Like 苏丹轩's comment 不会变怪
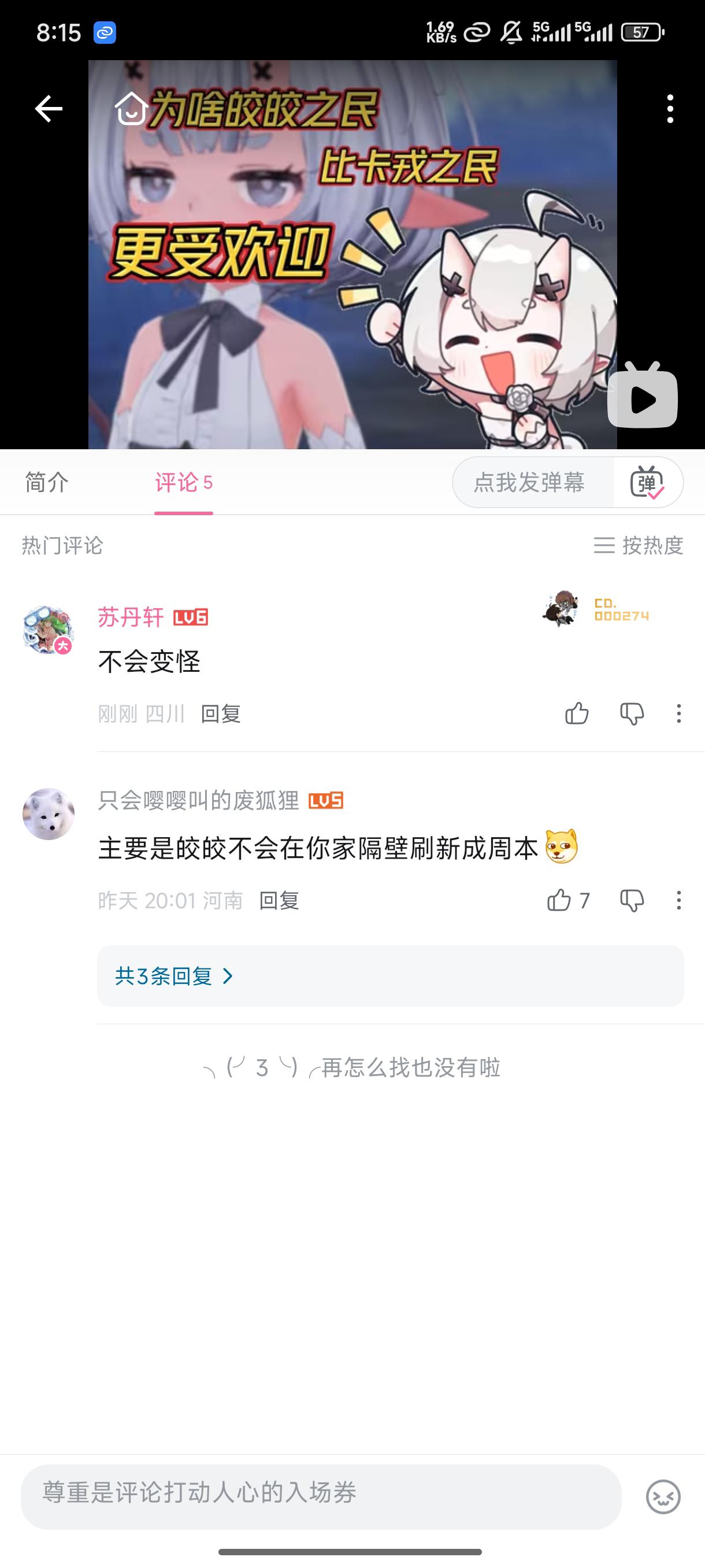Screen dimensions: 705x1568 577,713
